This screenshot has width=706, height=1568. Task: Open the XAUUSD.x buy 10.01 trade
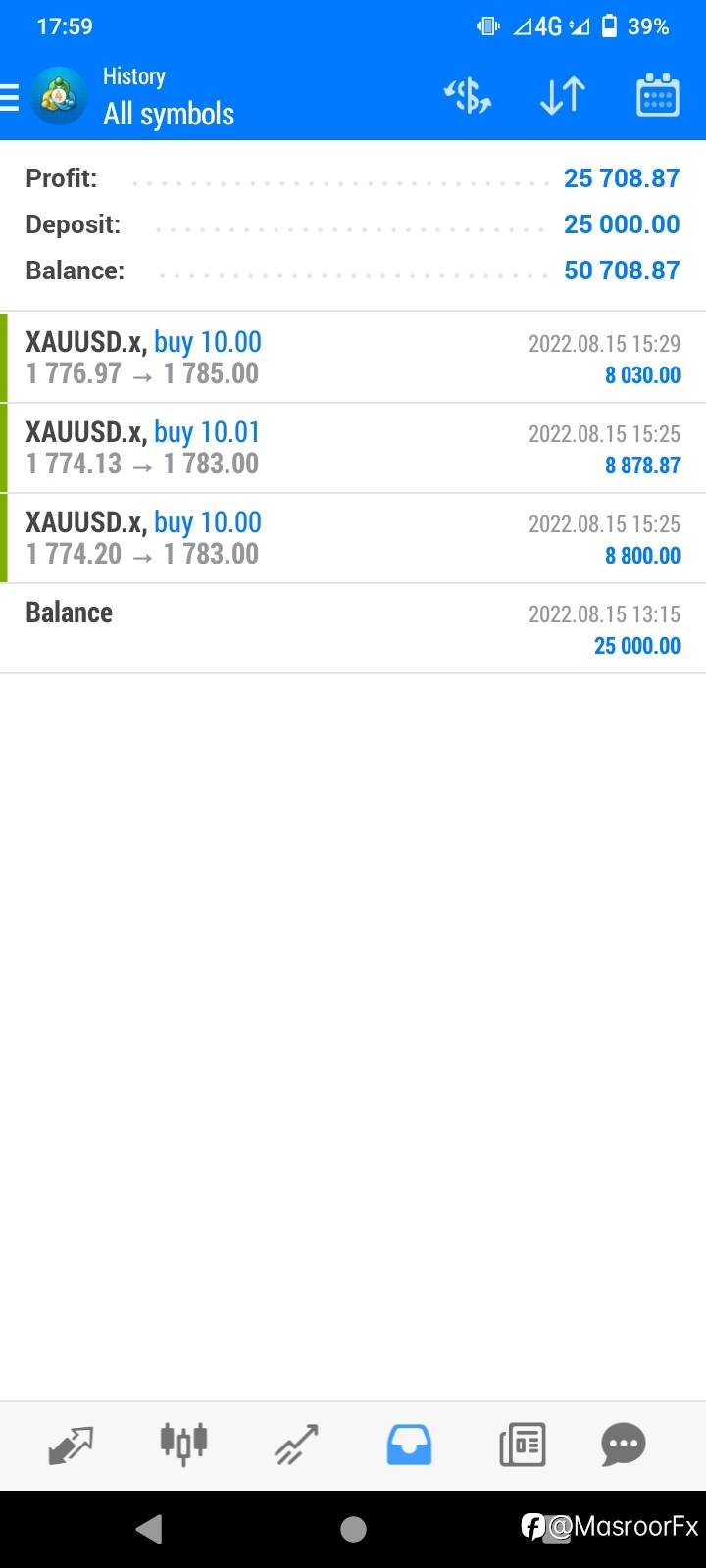[x=353, y=448]
